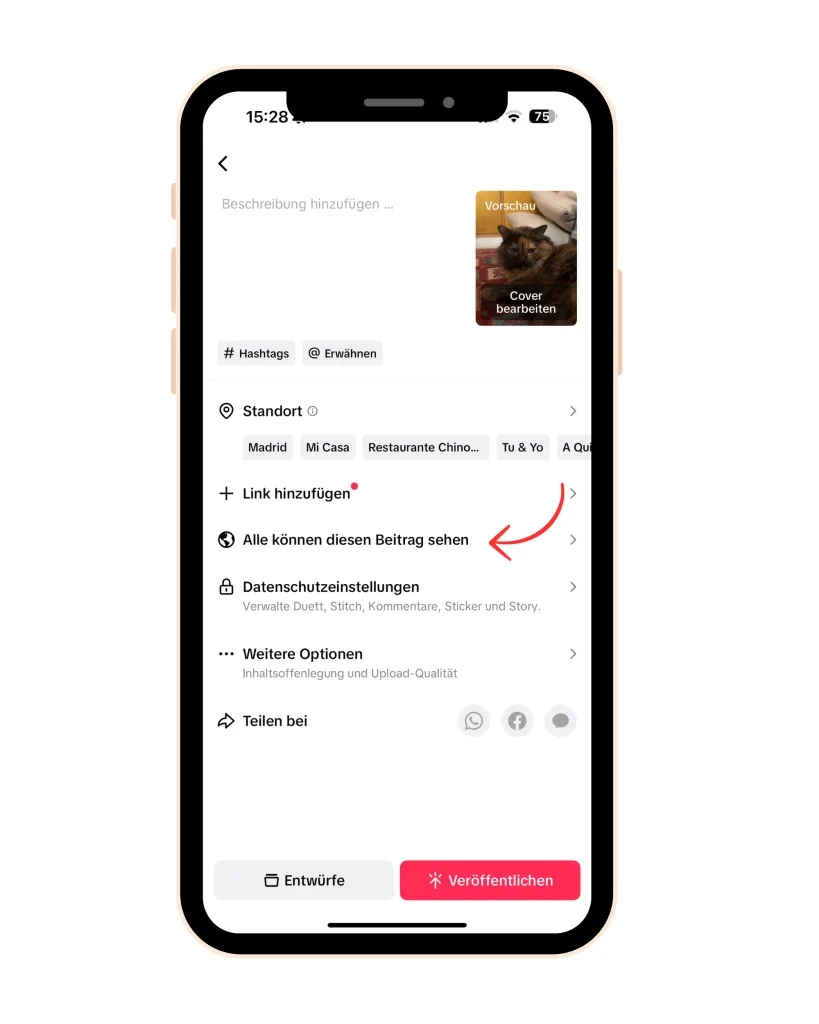Publish with the Veröffentlichen button
Viewport: 819px width, 1024px height.
[490, 881]
